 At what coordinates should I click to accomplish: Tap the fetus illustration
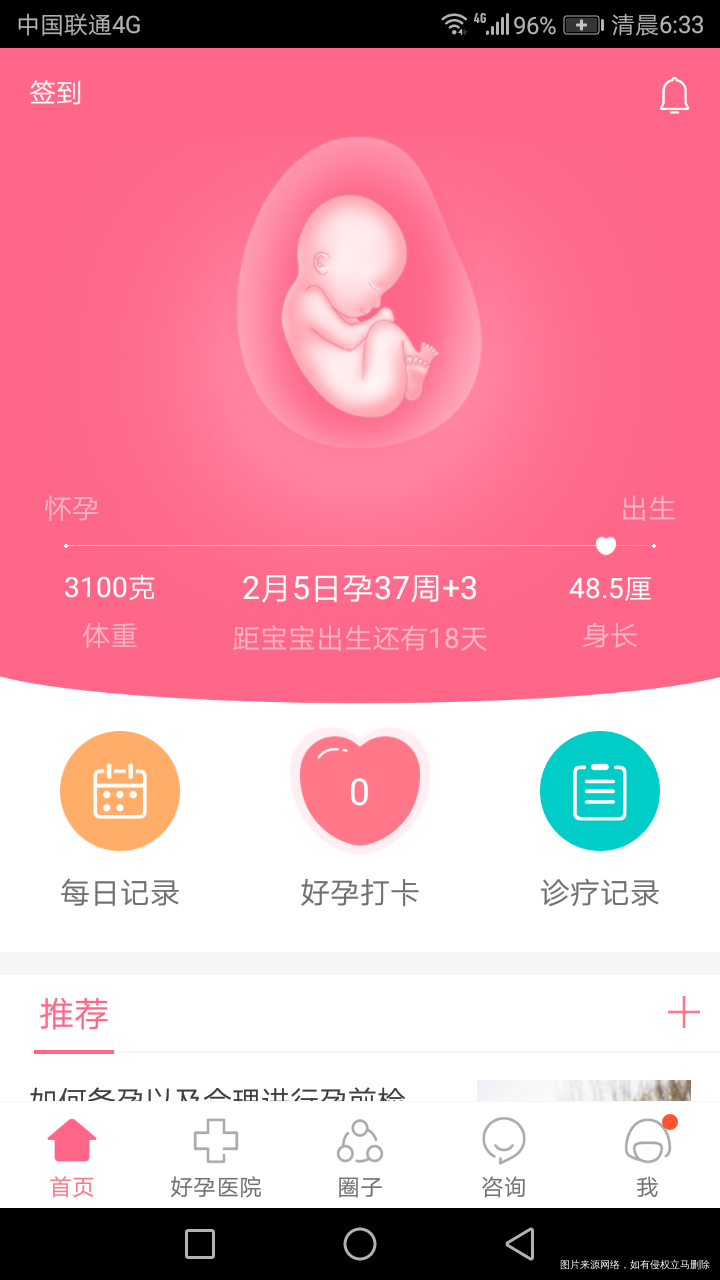pos(360,300)
